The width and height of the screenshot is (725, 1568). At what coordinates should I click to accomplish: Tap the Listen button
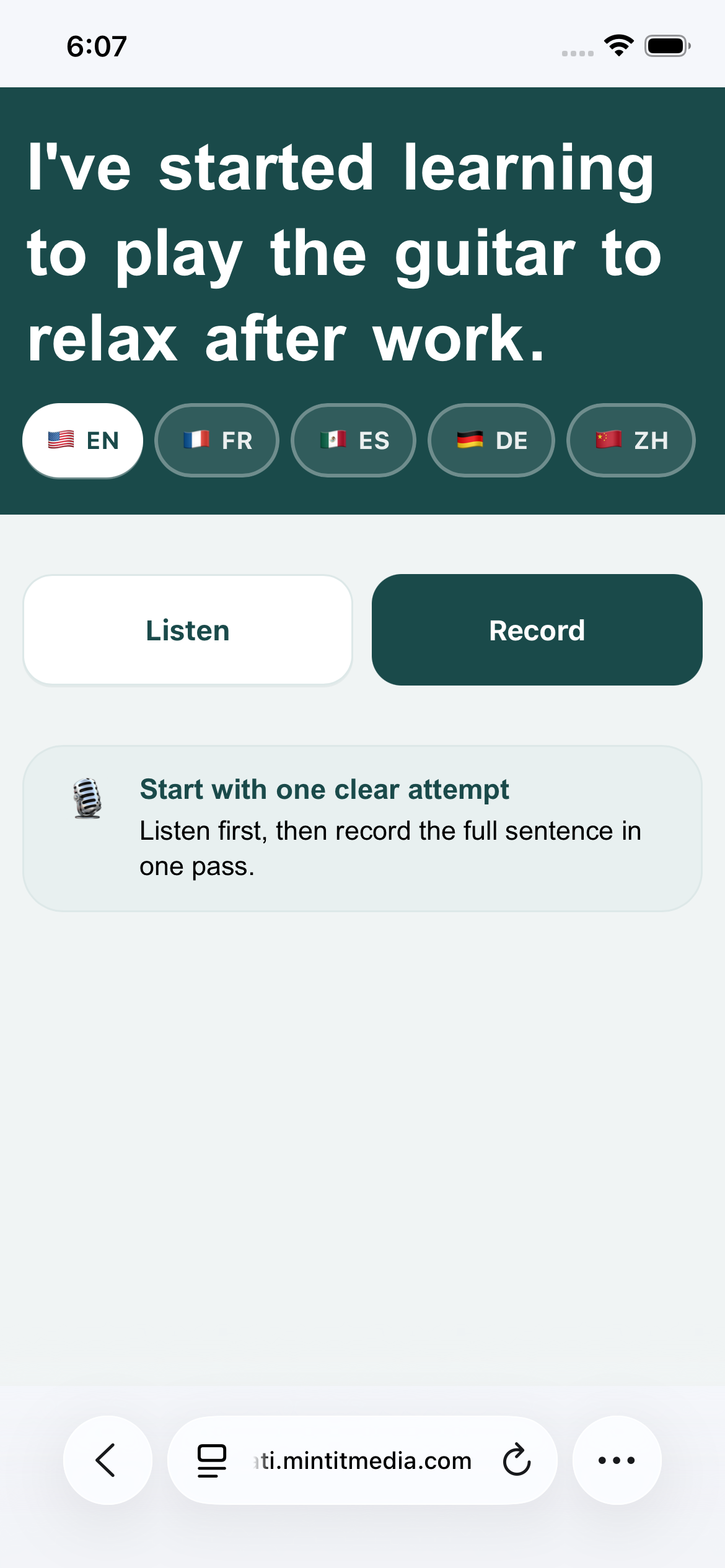[x=188, y=630]
